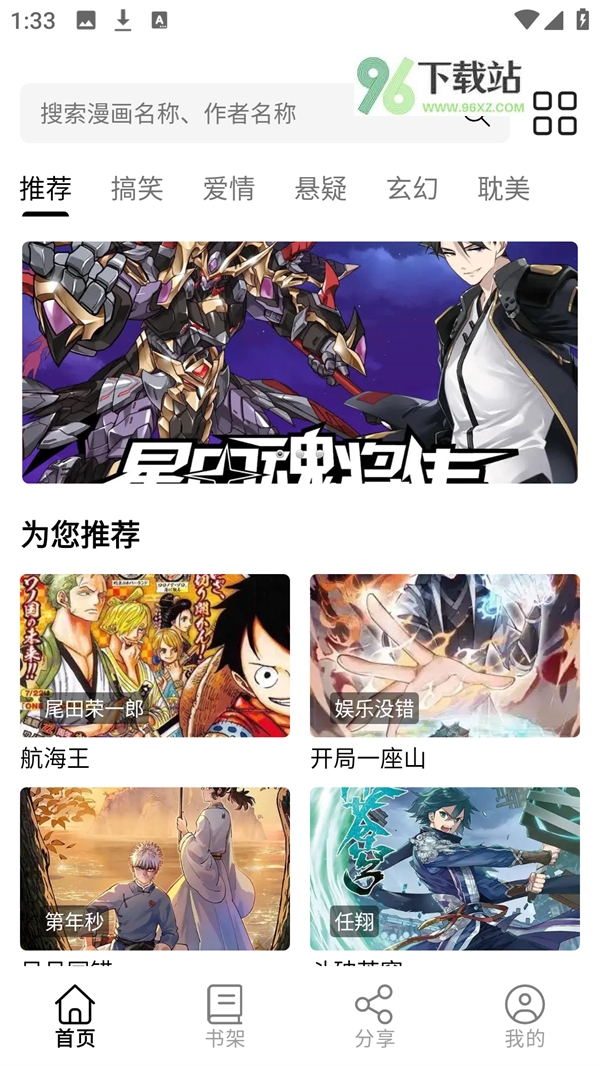The image size is (600, 1066).
Task: Go to the 首页 home tab
Action: pos(75,1016)
